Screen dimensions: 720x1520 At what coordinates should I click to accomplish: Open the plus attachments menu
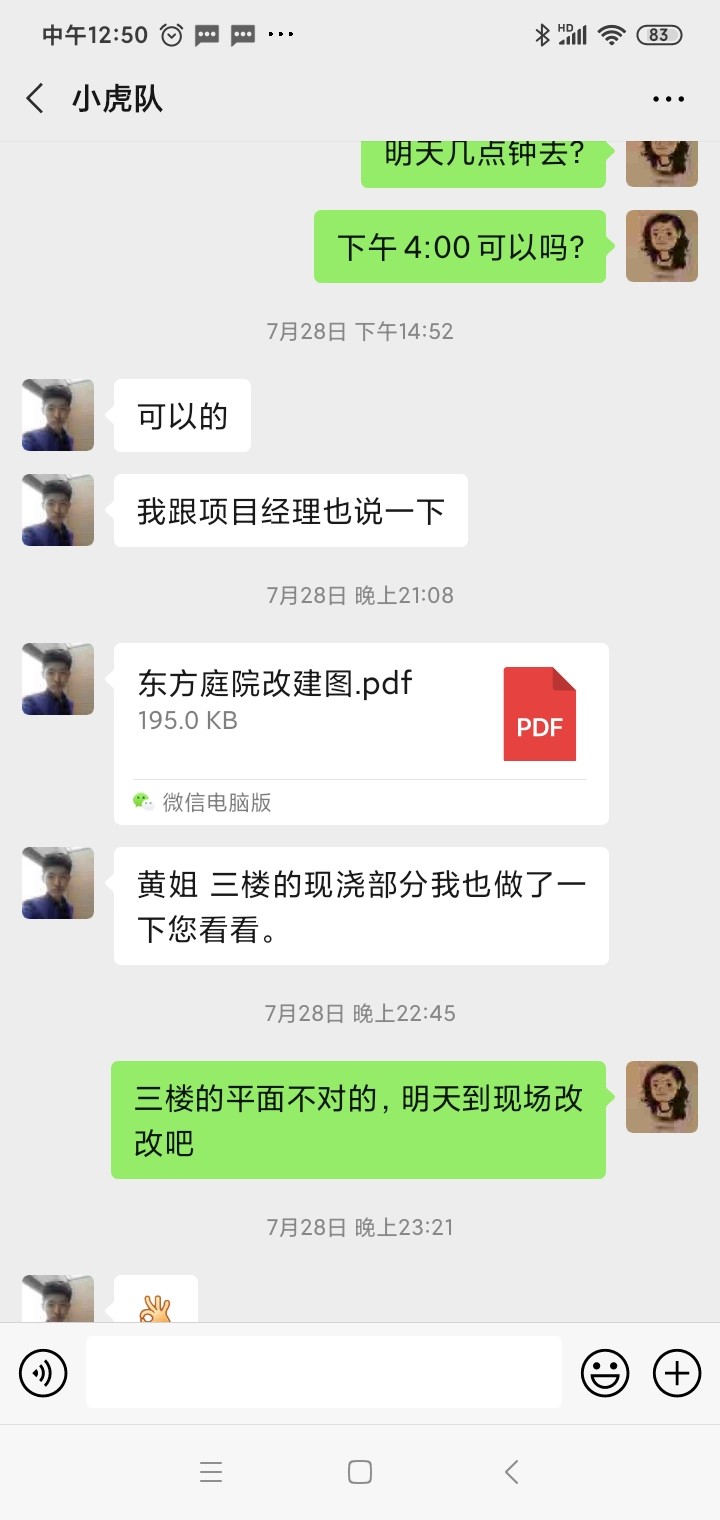click(677, 1373)
